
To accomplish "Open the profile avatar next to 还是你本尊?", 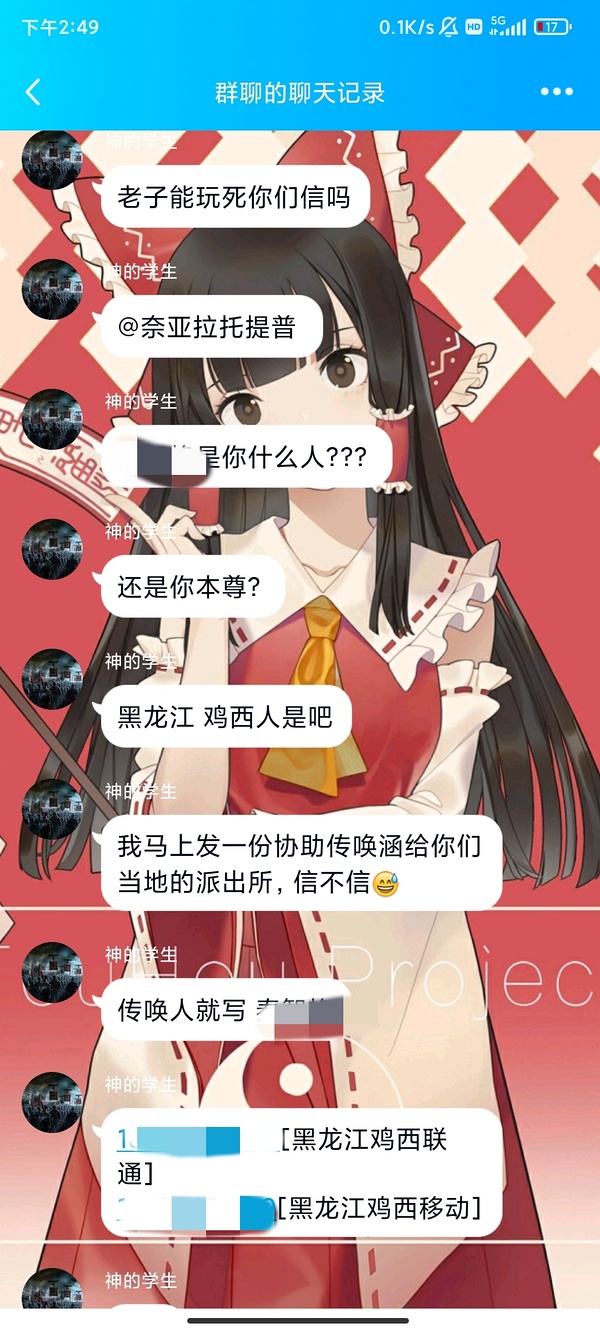I will pyautogui.click(x=51, y=549).
